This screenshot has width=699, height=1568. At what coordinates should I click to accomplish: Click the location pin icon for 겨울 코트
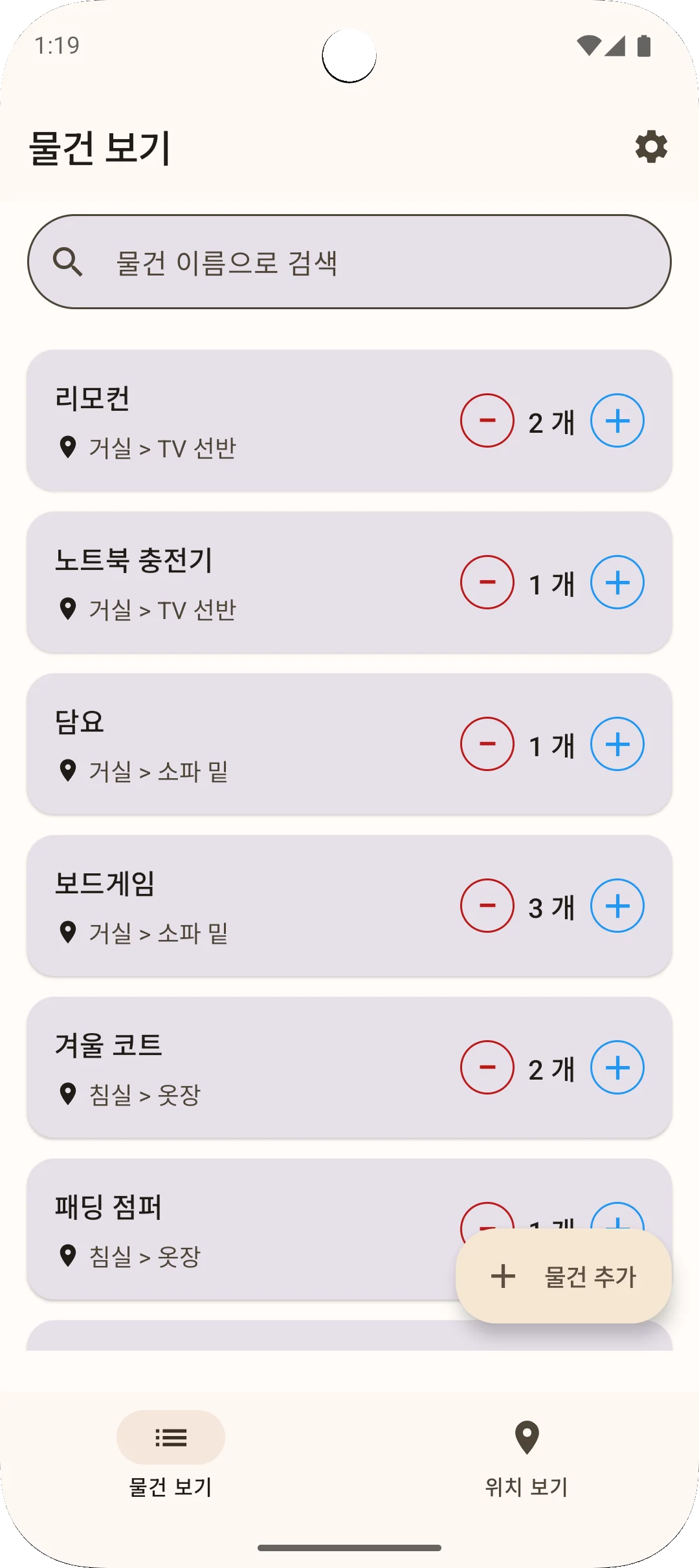pos(67,1094)
